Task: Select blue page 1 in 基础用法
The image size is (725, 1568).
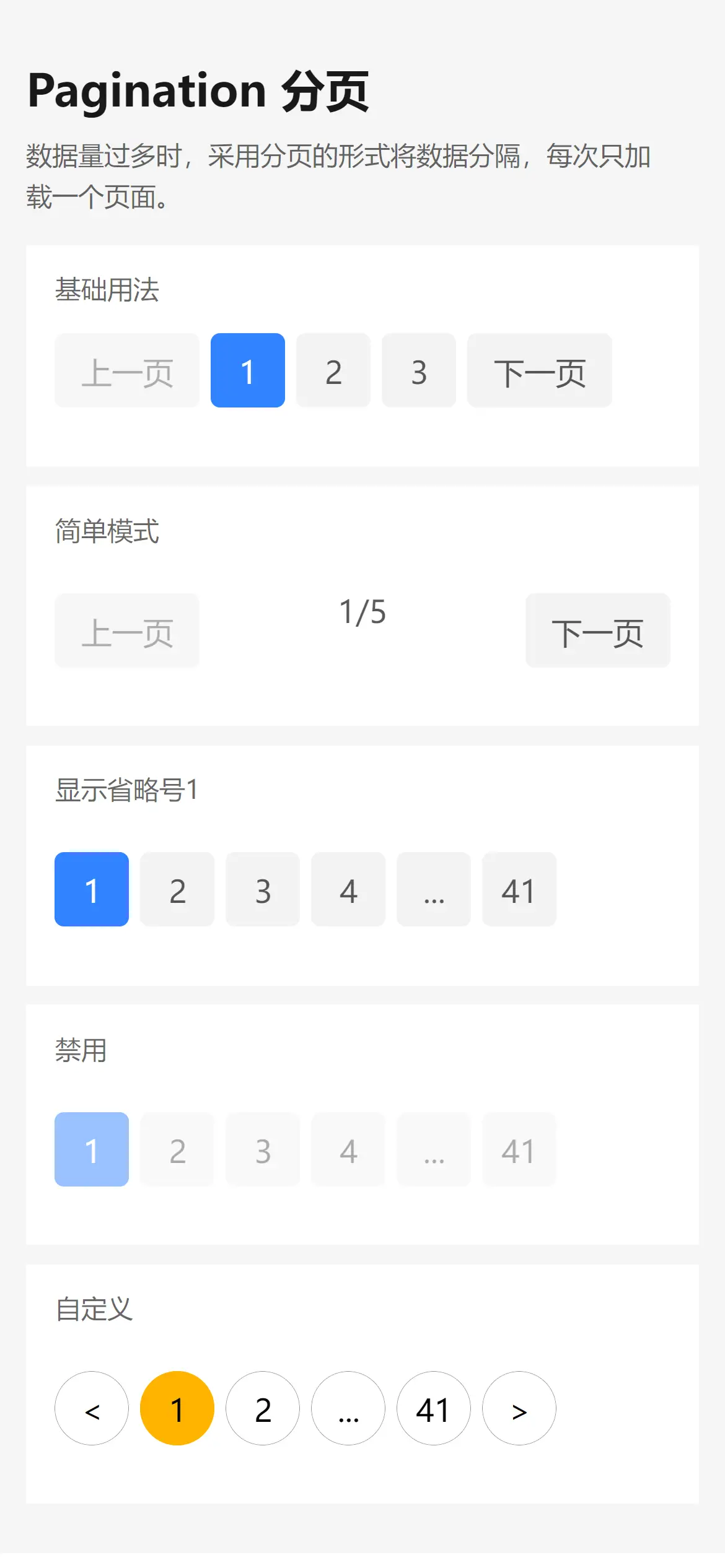Action: pyautogui.click(x=248, y=370)
